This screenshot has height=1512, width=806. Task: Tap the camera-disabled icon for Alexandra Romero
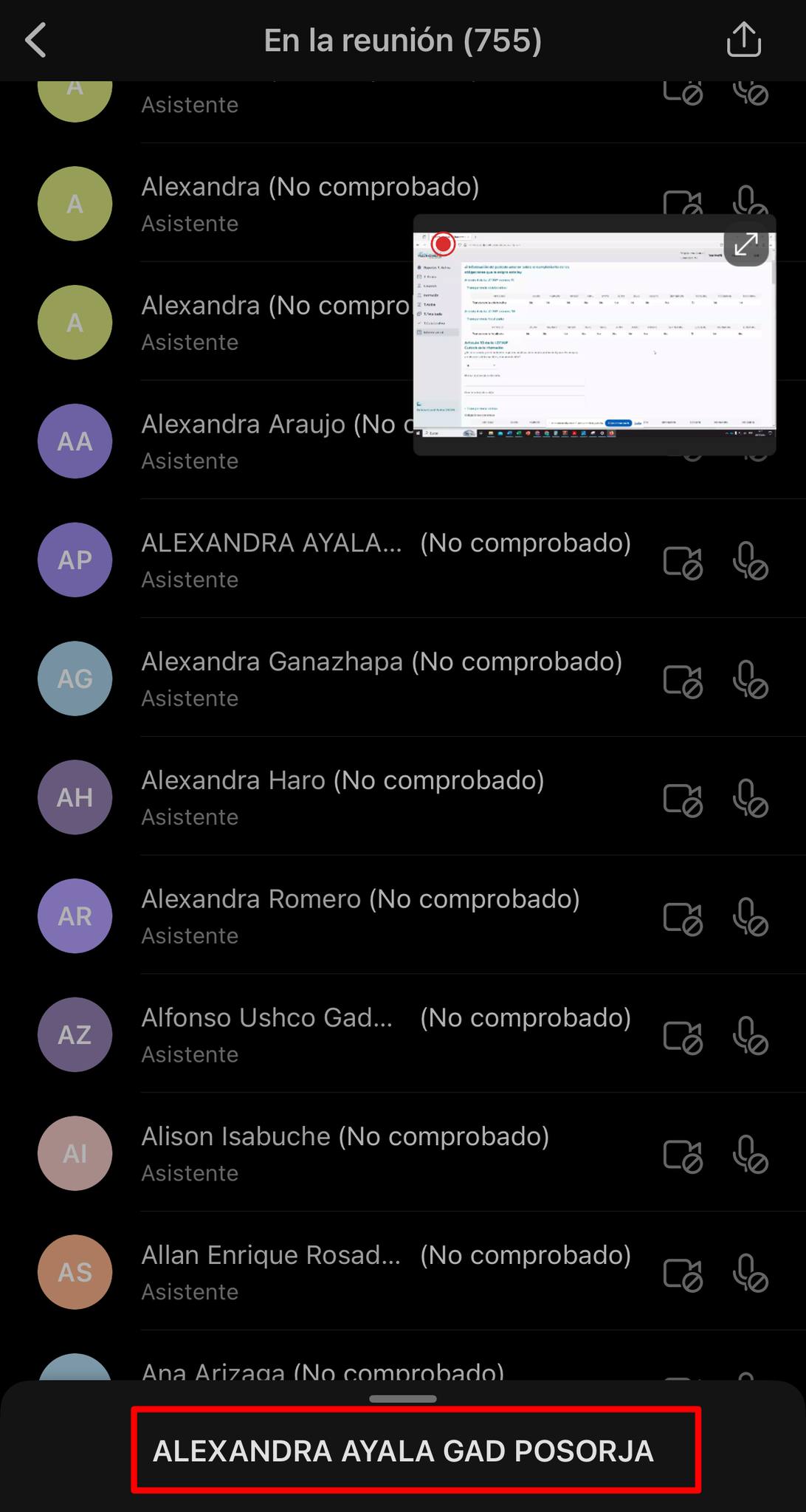tap(683, 918)
